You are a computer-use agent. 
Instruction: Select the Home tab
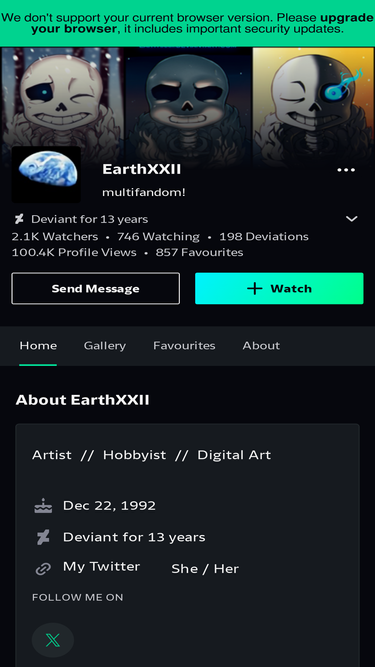[x=38, y=345]
